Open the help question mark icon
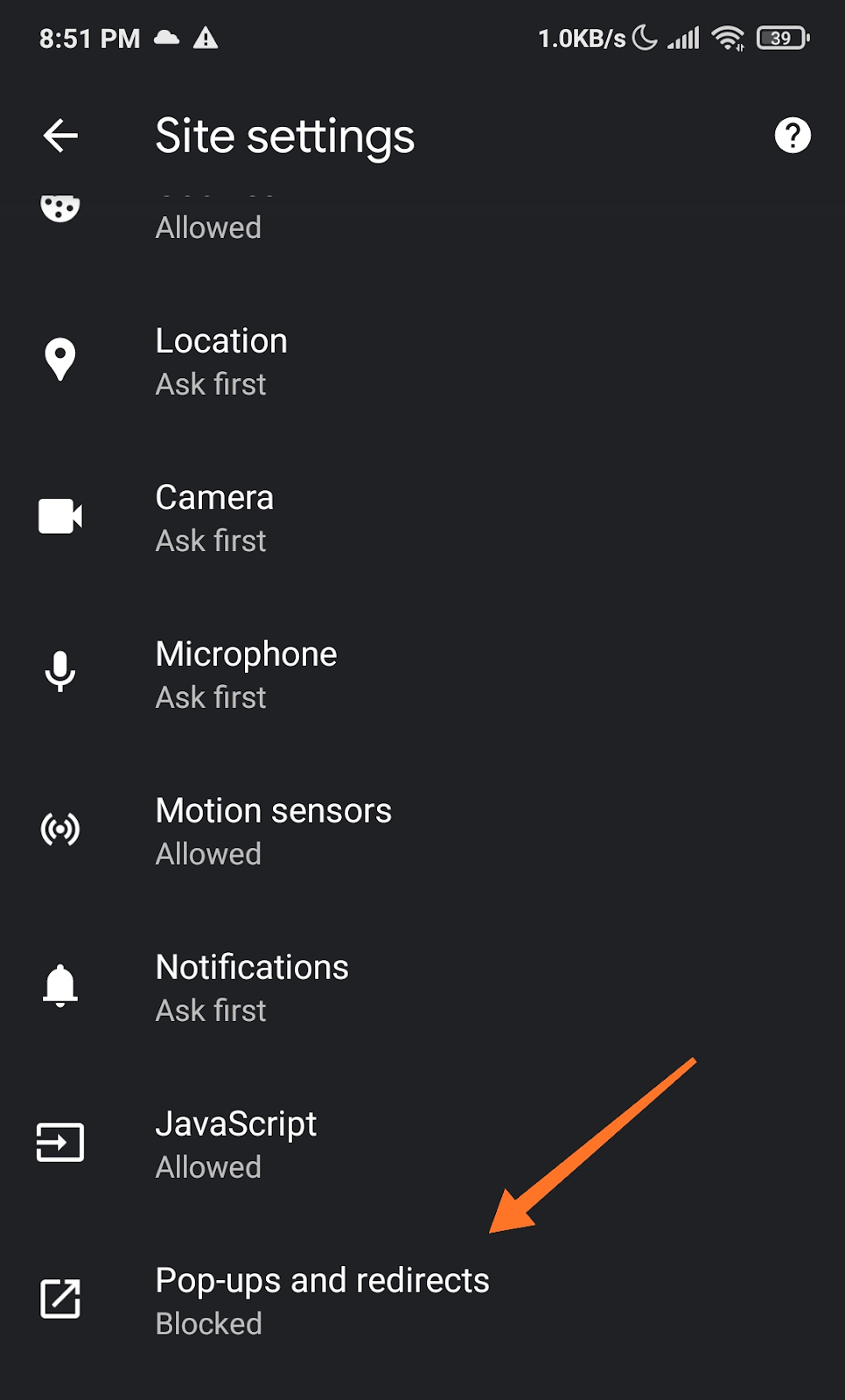The image size is (845, 1400). point(793,136)
